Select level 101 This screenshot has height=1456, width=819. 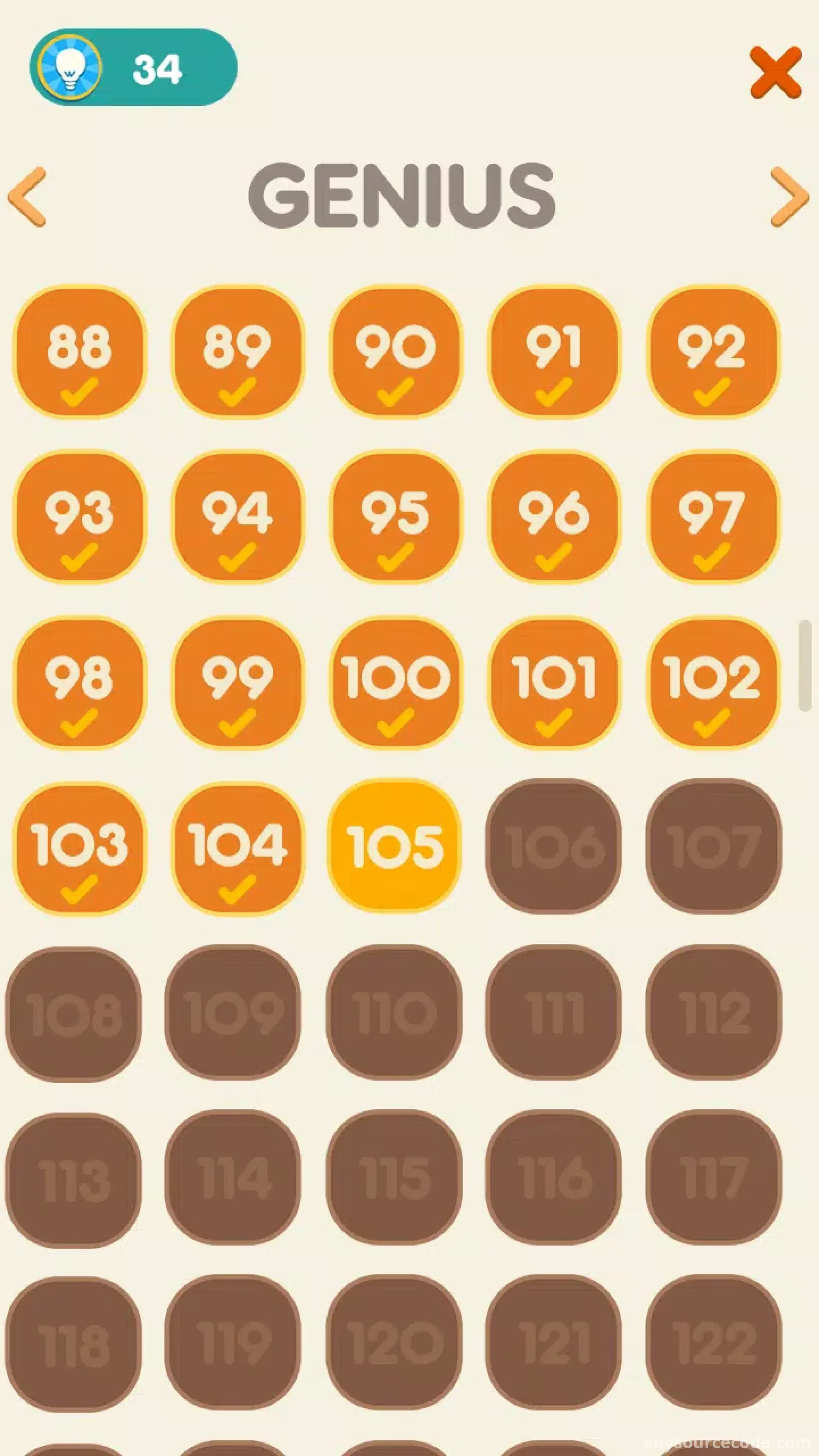[x=553, y=683]
